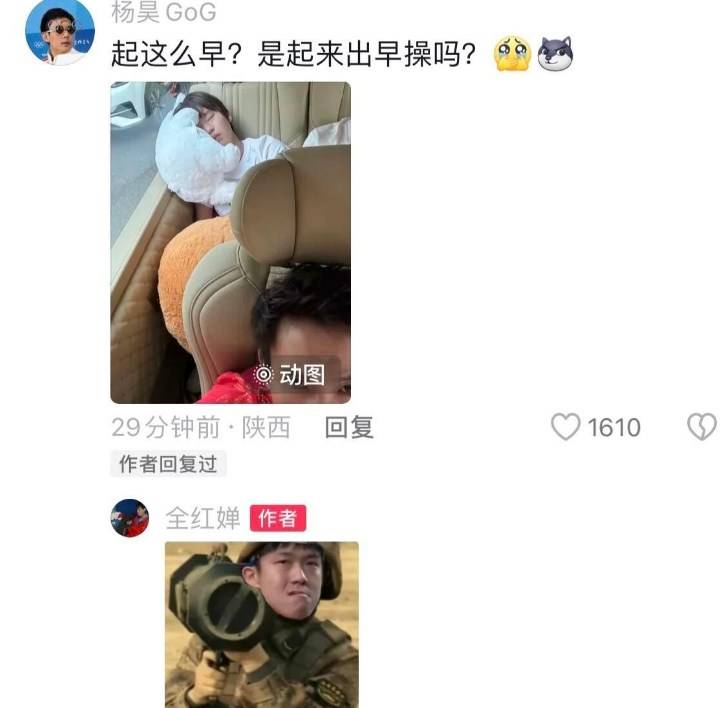Tap the username 杨昊 GoG
This screenshot has width=726, height=708.
pyautogui.click(x=162, y=12)
